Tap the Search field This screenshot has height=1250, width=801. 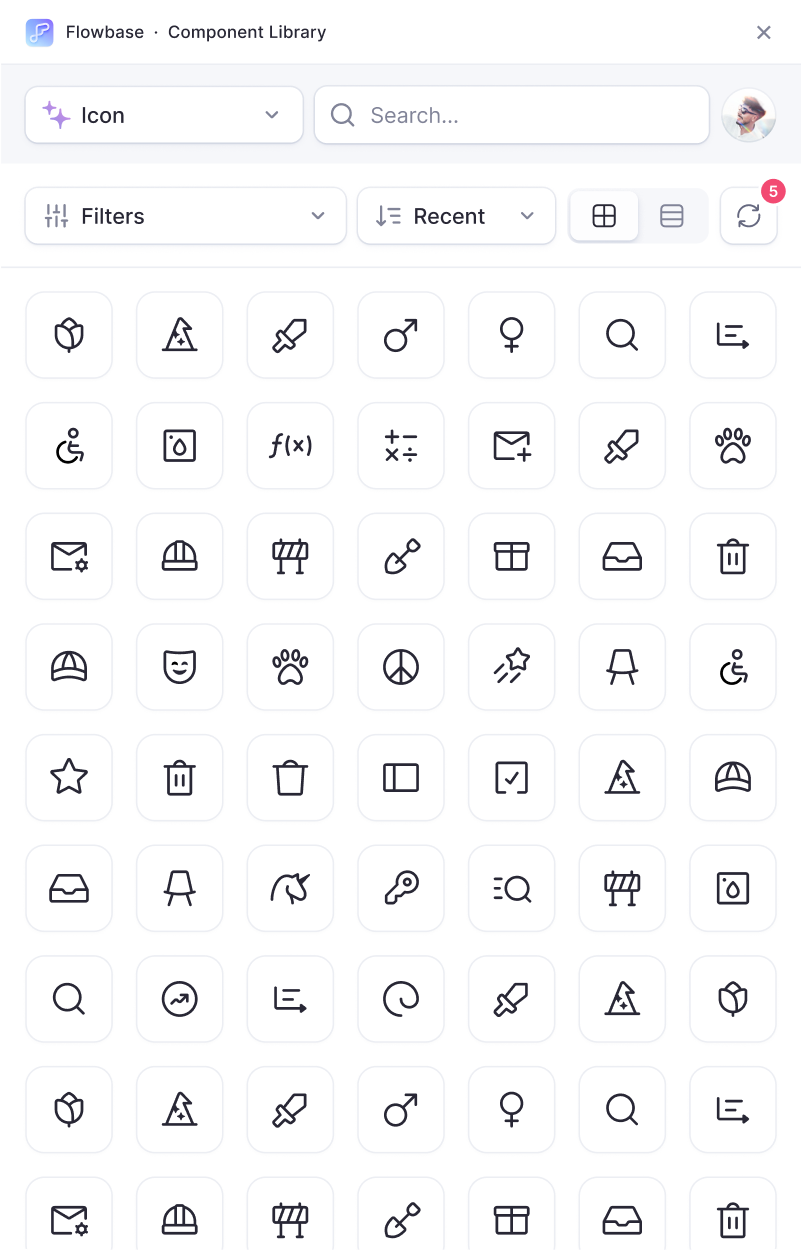tap(511, 115)
